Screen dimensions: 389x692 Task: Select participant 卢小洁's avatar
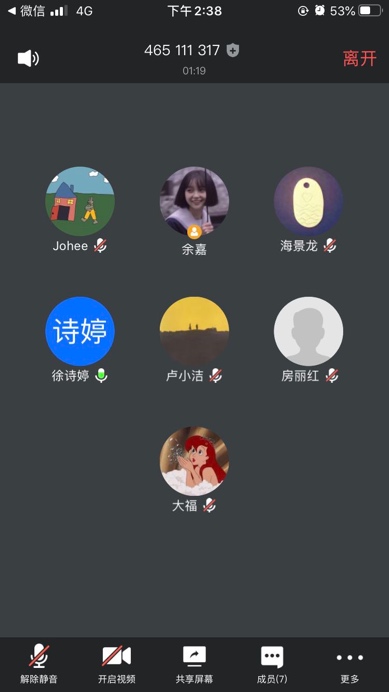pos(194,331)
